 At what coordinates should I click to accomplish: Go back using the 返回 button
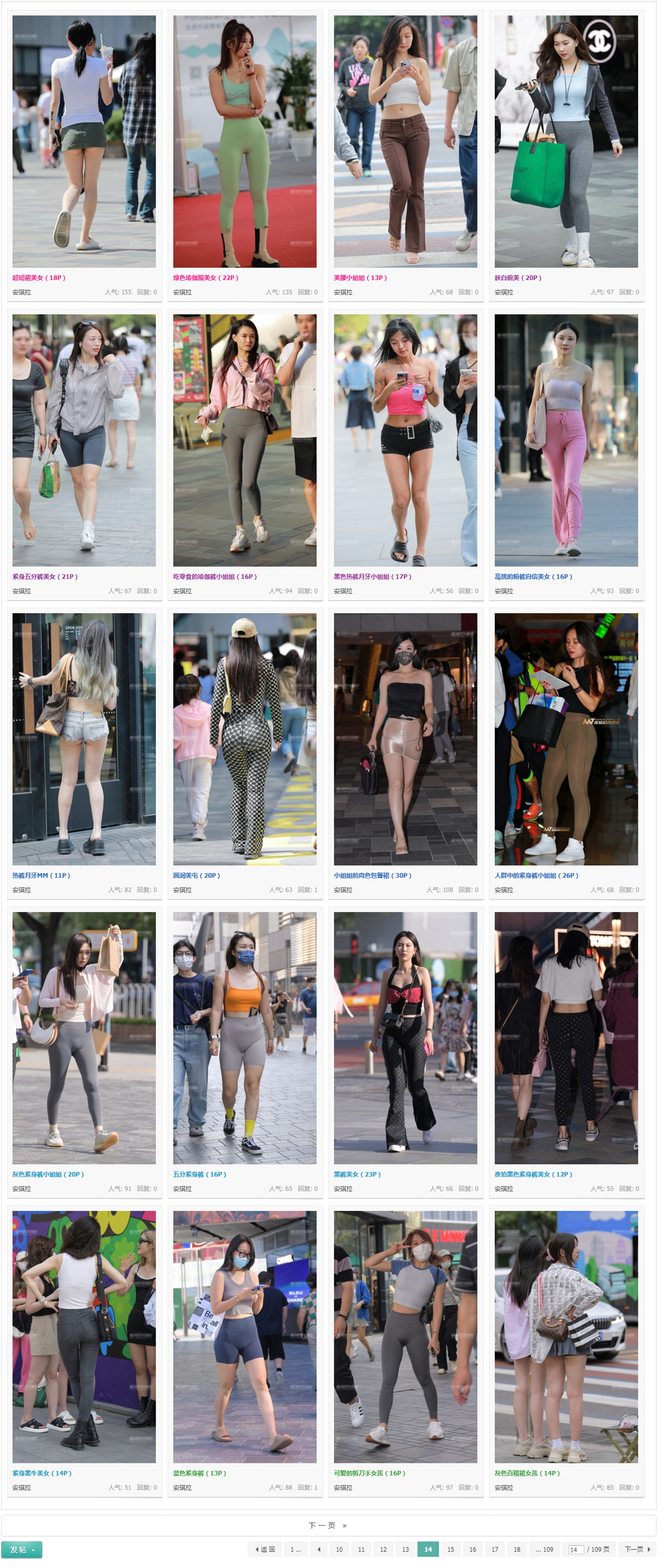coord(265,1550)
